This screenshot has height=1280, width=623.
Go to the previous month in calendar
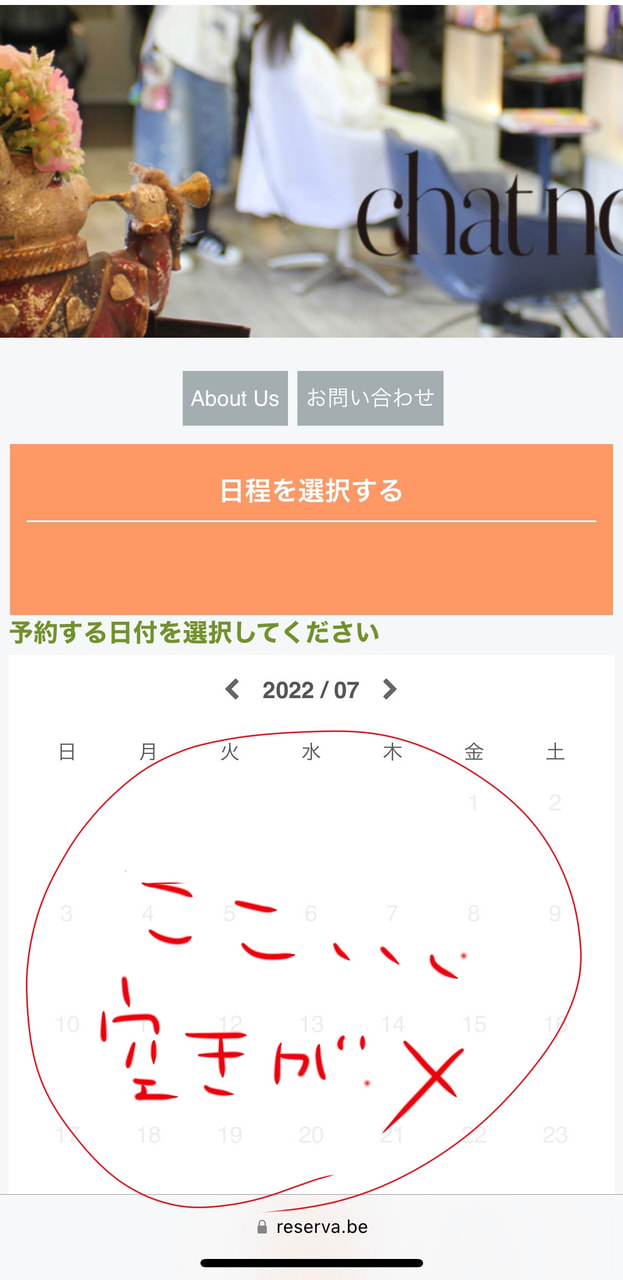pos(232,690)
